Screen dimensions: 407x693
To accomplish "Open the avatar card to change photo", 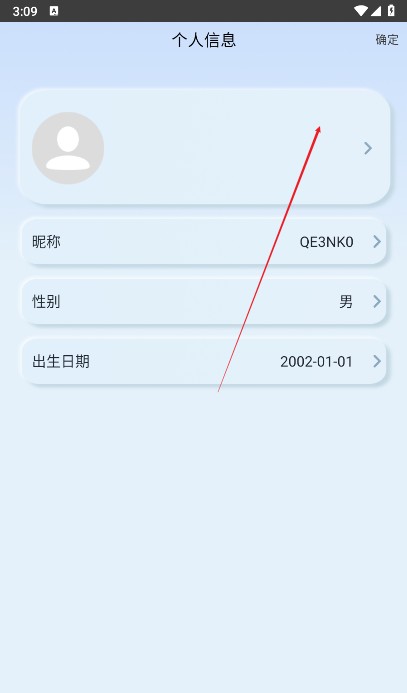I will pyautogui.click(x=204, y=147).
